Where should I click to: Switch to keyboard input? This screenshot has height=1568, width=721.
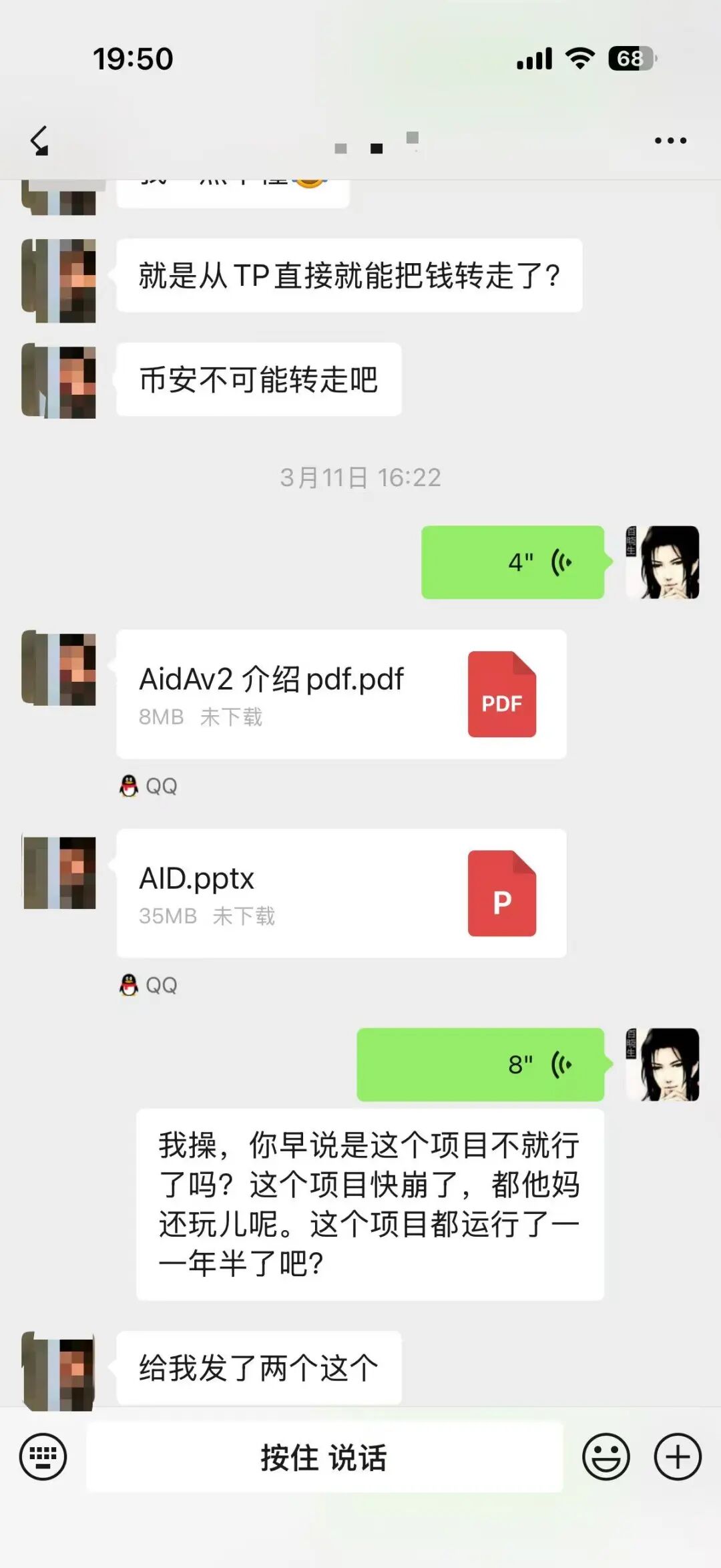coord(43,1456)
